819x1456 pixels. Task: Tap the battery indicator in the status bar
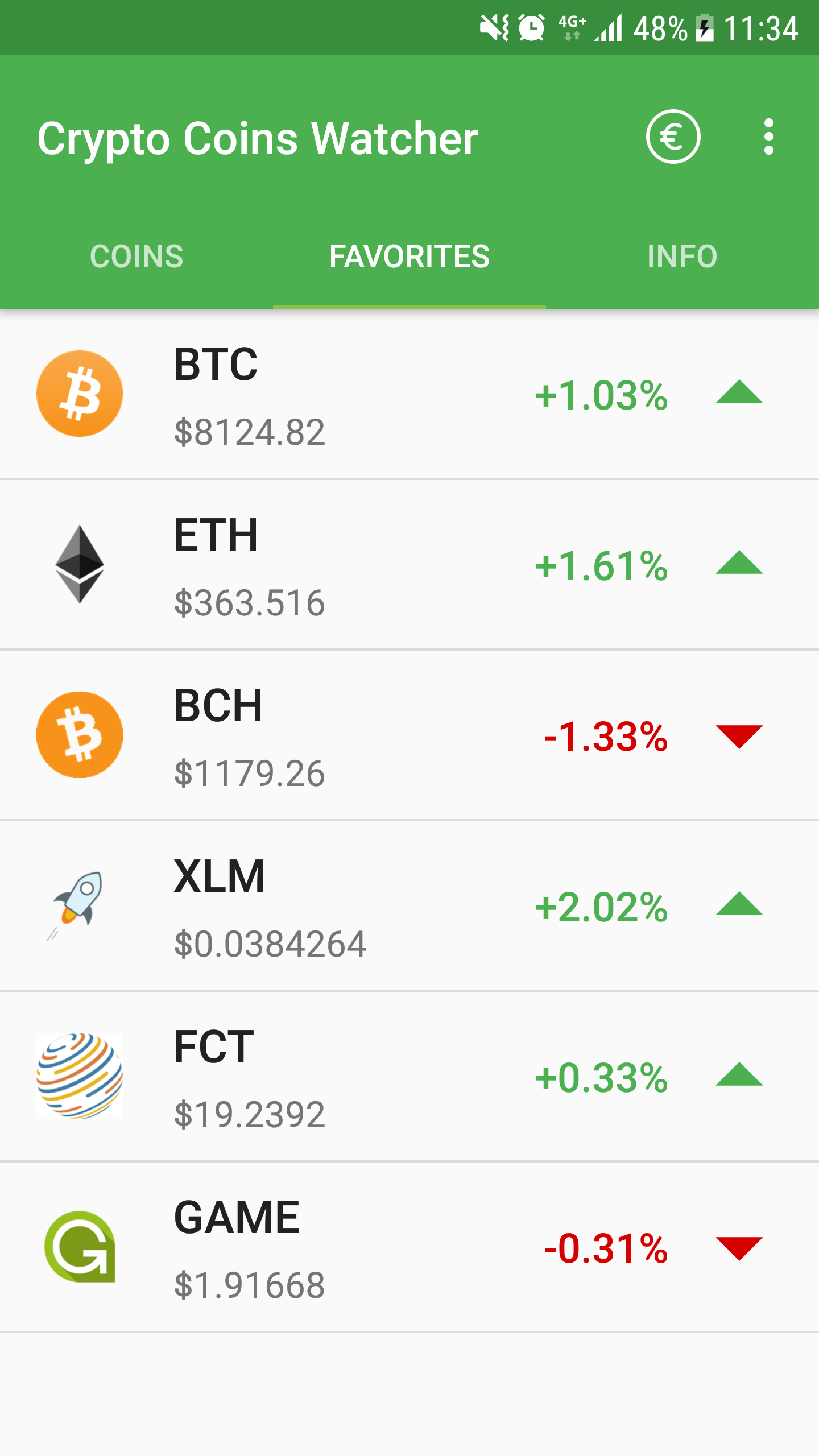705,27
